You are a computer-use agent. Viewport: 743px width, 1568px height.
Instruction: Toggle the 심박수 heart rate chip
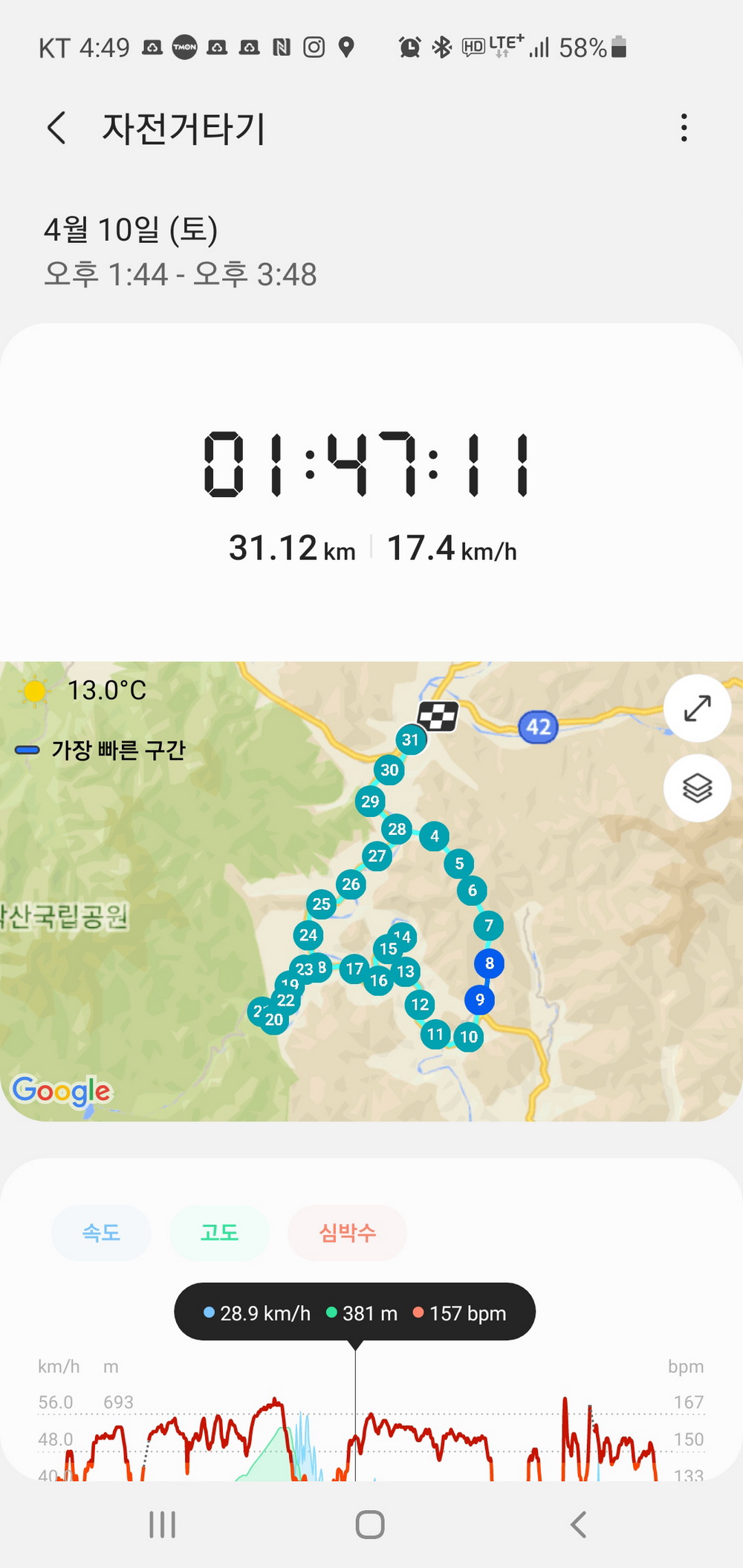tap(347, 1233)
